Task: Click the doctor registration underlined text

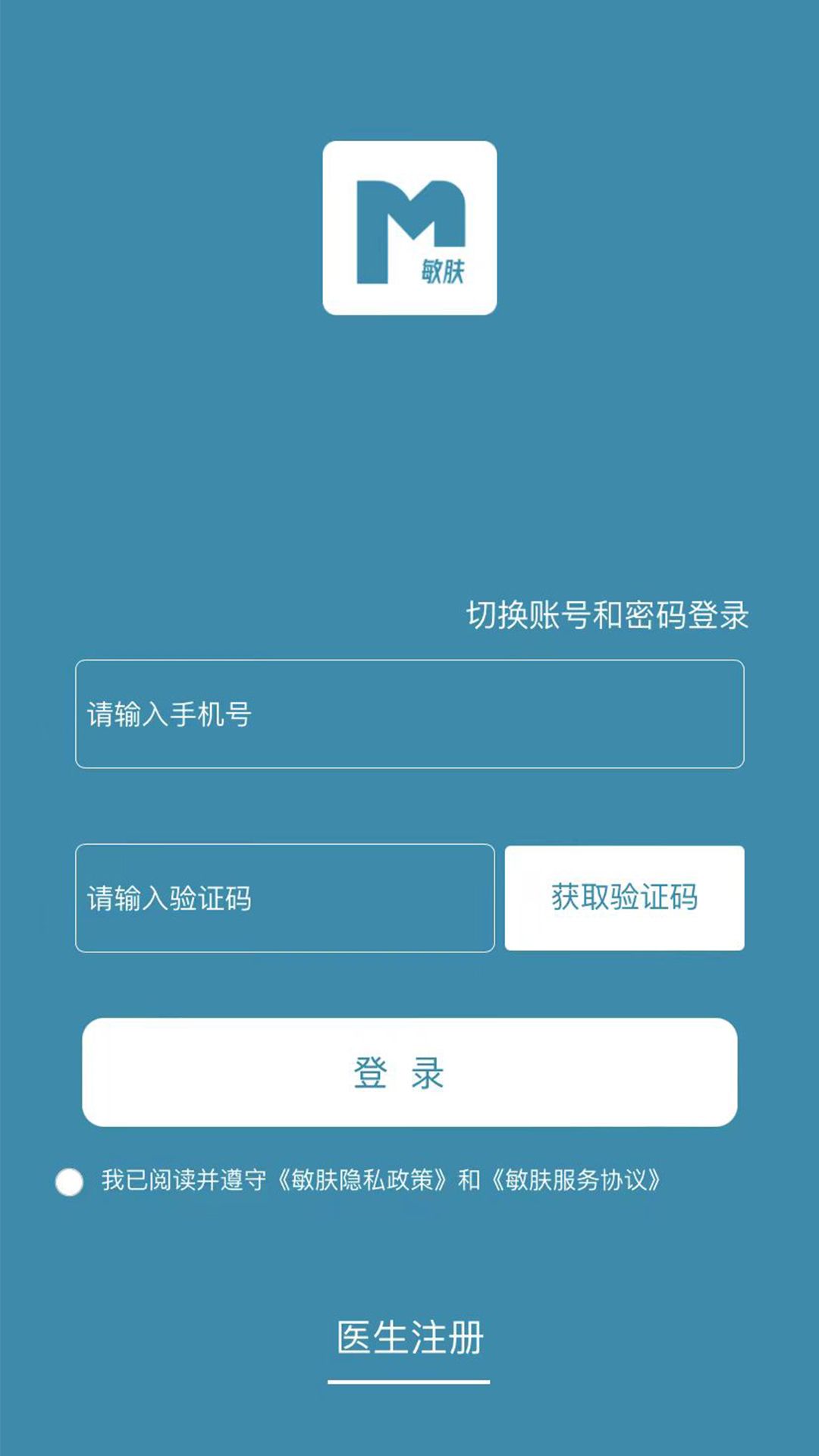Action: pyautogui.click(x=409, y=1338)
